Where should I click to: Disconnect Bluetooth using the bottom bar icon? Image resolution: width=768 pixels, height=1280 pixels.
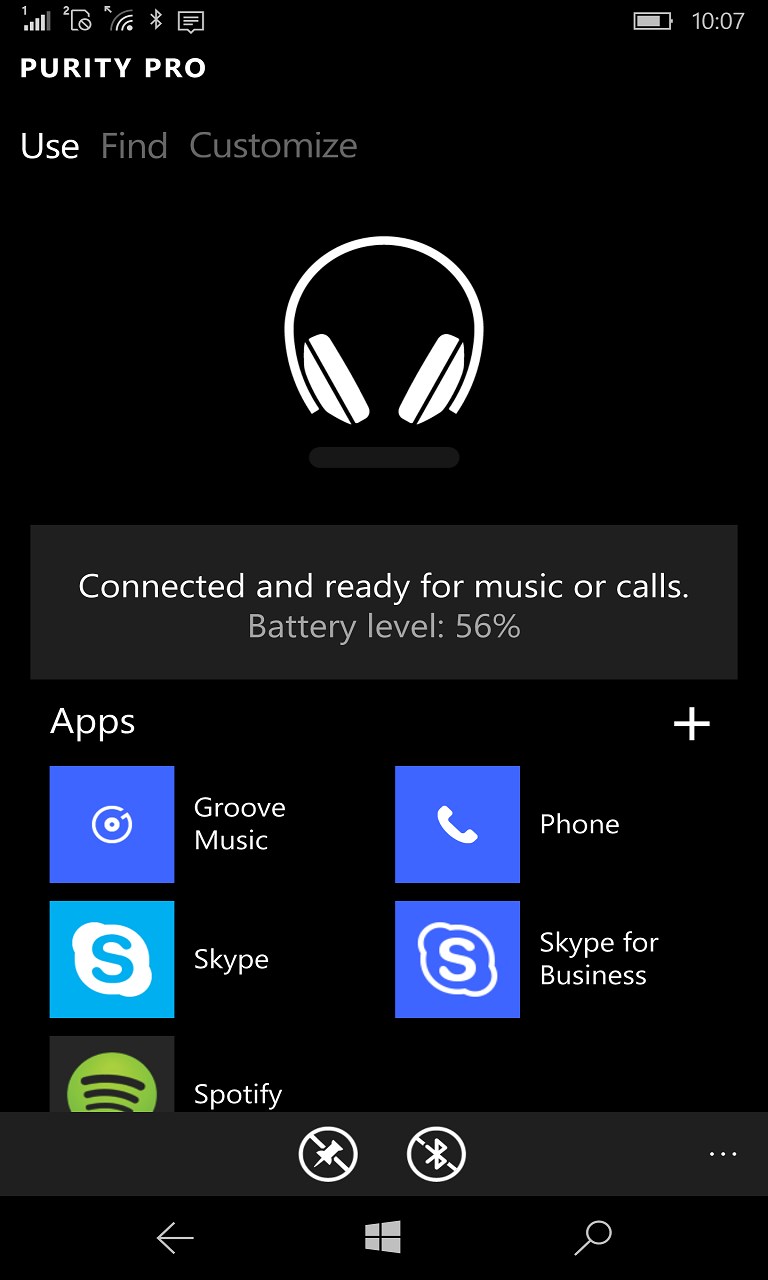click(x=437, y=1155)
